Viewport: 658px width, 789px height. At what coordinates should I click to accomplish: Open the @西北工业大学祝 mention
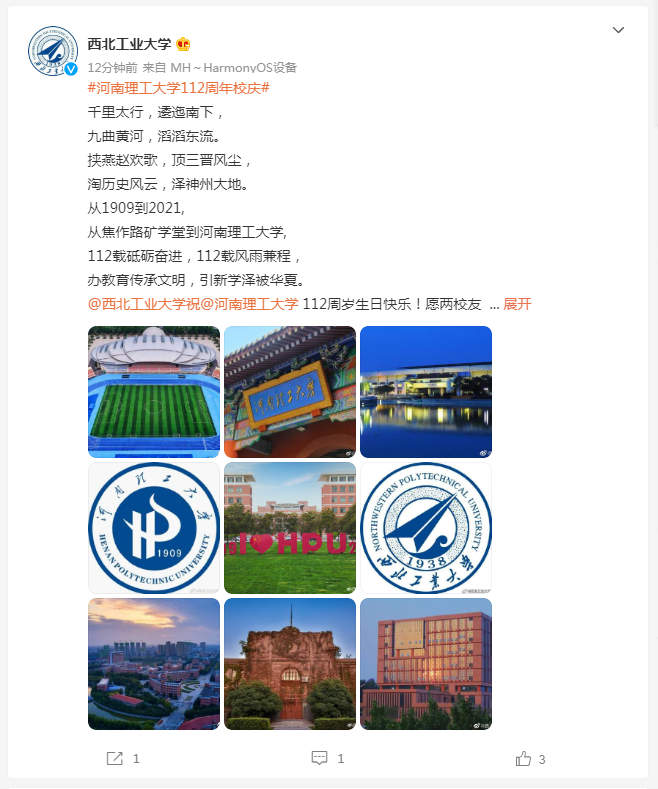tap(143, 305)
